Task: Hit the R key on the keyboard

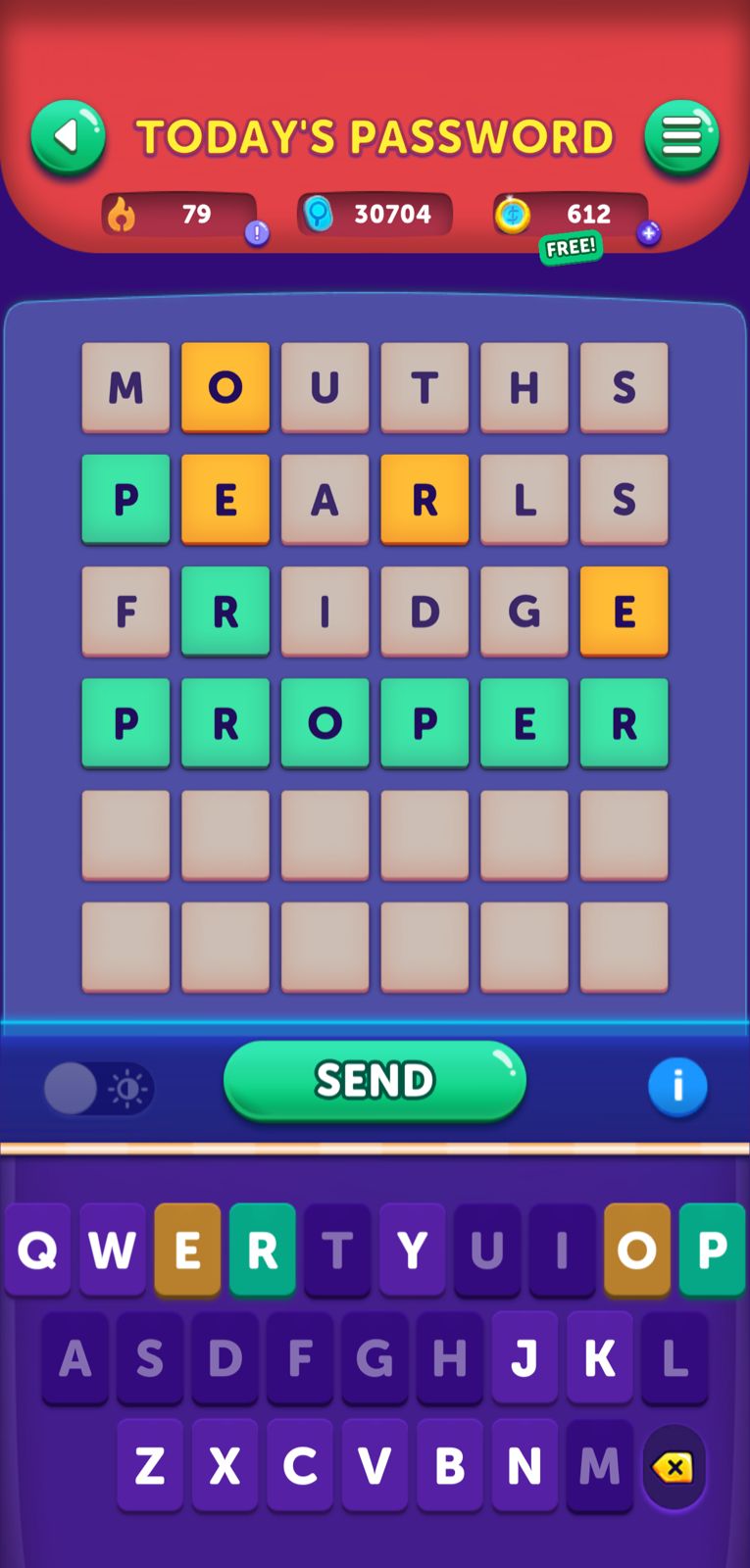Action: click(262, 1250)
